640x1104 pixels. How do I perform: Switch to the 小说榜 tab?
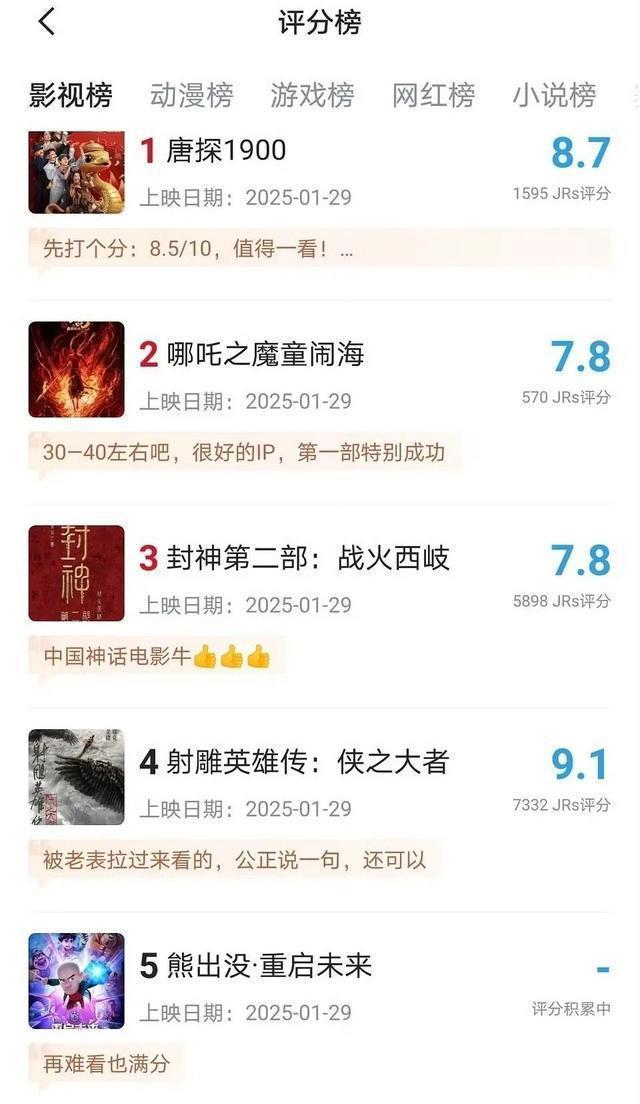click(554, 95)
